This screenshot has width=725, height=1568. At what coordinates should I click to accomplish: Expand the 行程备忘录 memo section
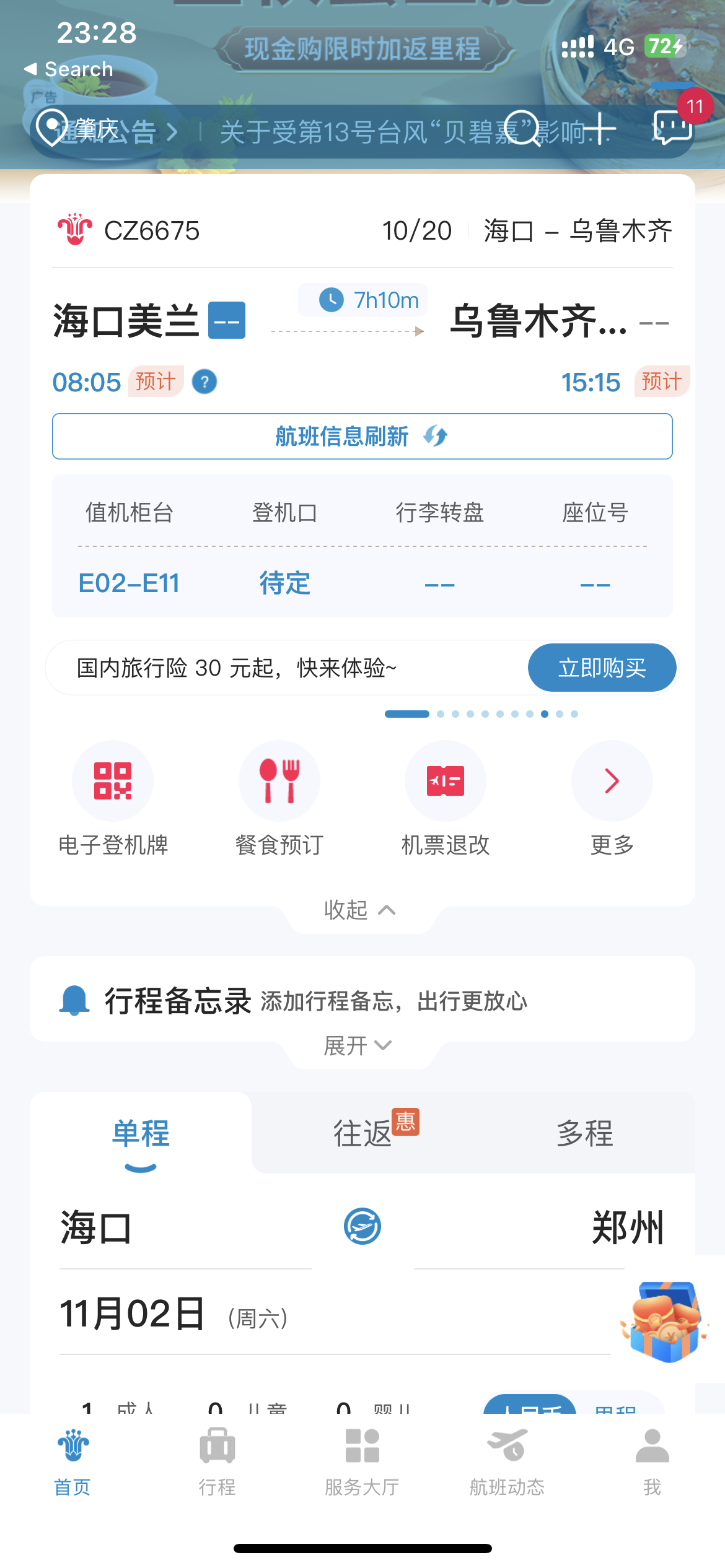[x=358, y=1046]
